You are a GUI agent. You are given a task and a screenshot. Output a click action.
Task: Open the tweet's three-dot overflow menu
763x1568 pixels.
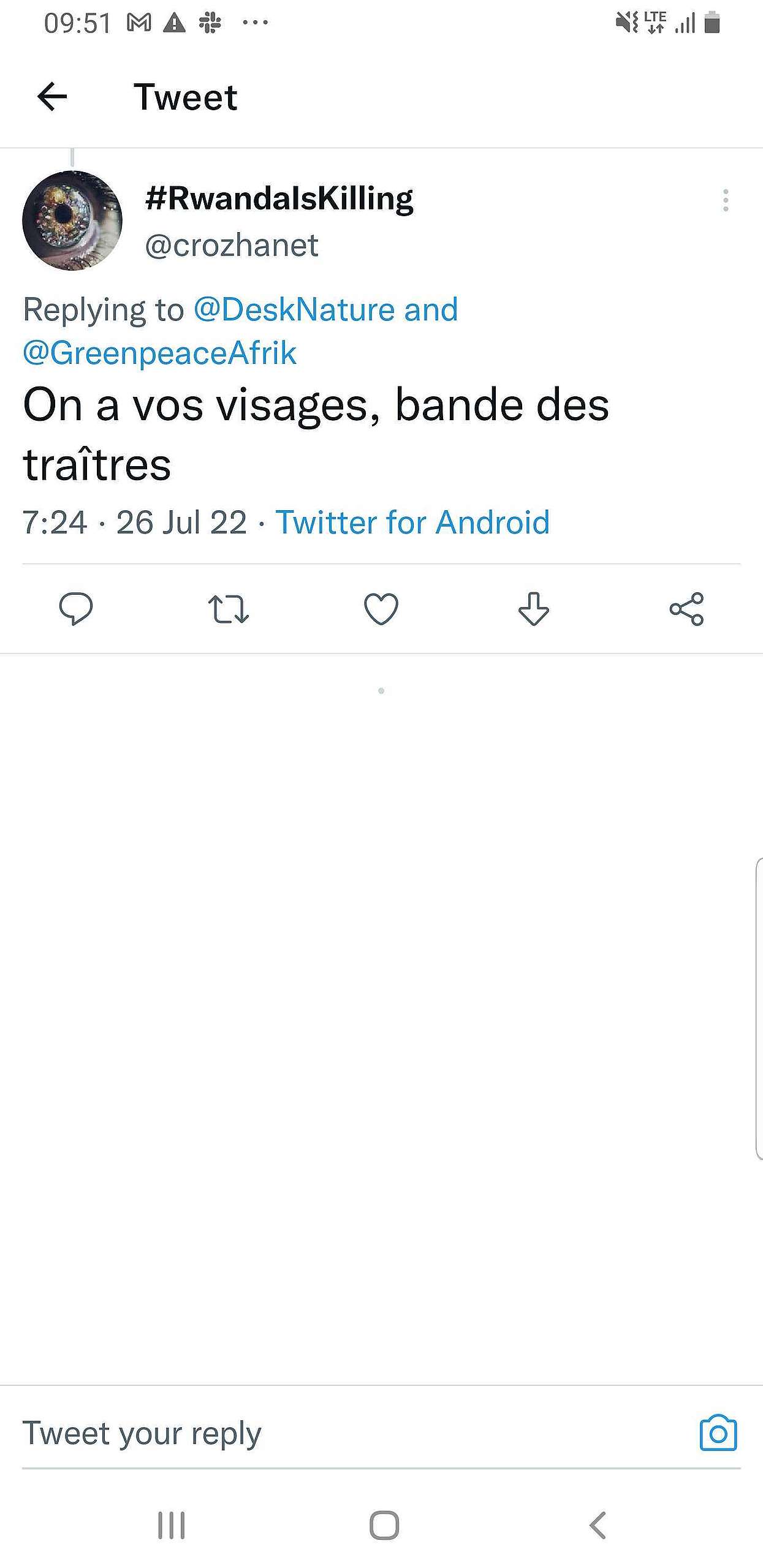coord(726,200)
